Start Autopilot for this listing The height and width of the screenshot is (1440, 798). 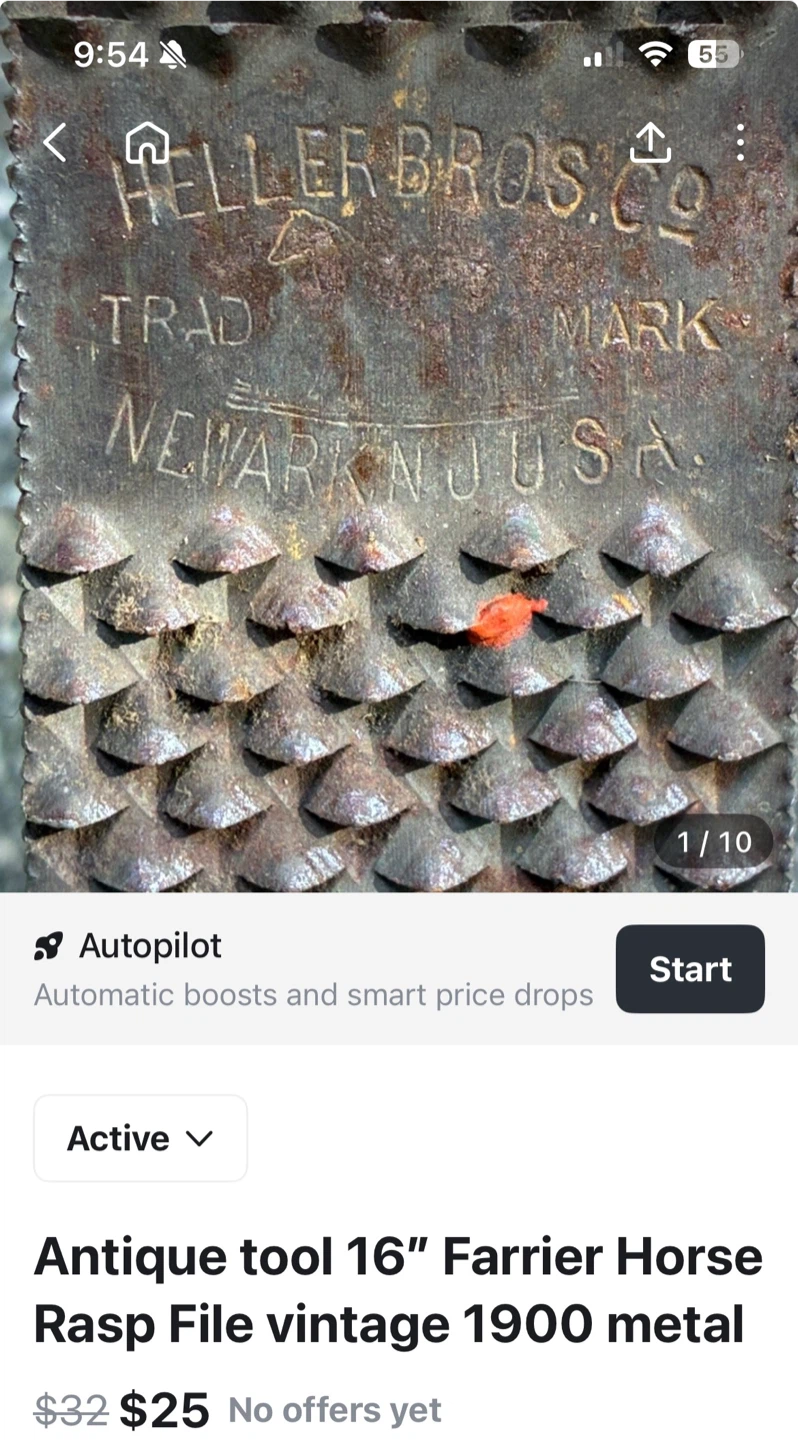690,969
